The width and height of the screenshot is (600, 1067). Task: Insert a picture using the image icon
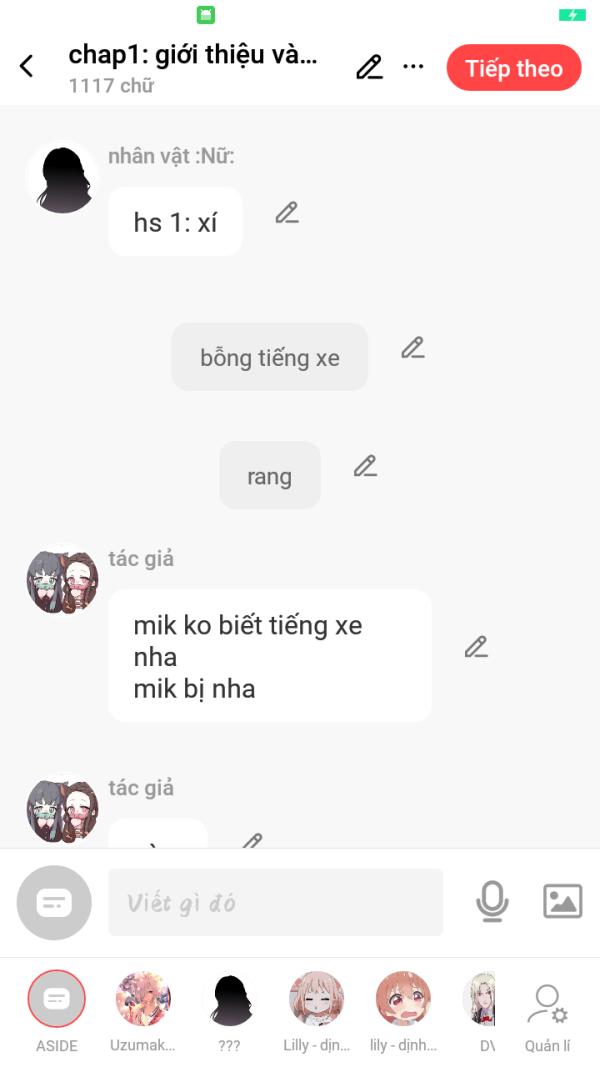(563, 902)
